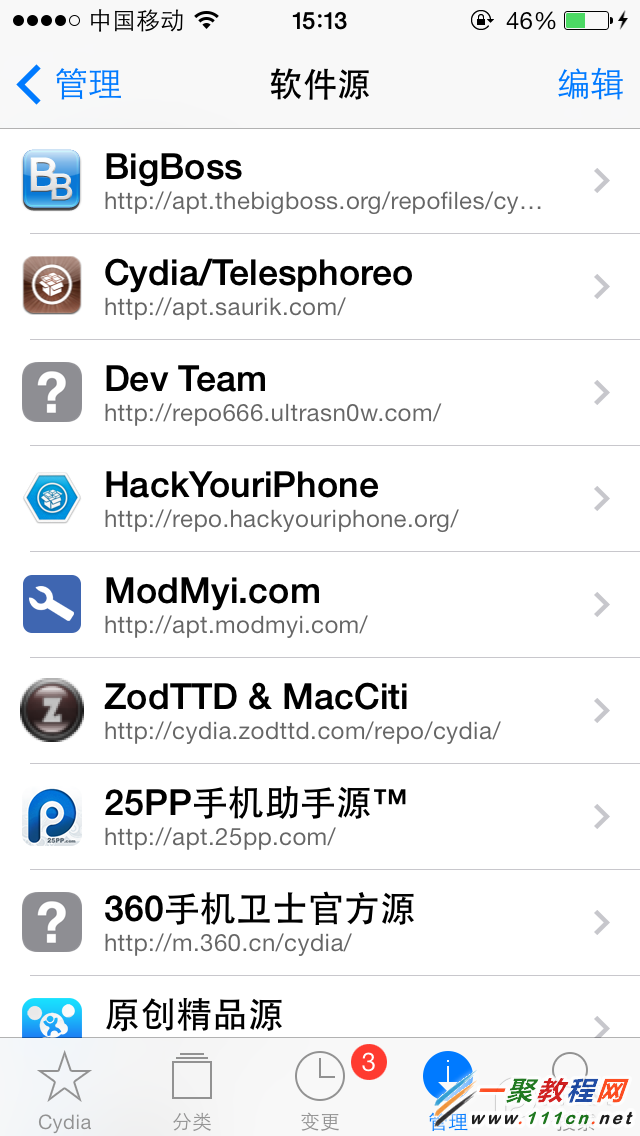
Task: Go back to 管理 page
Action: [70, 85]
